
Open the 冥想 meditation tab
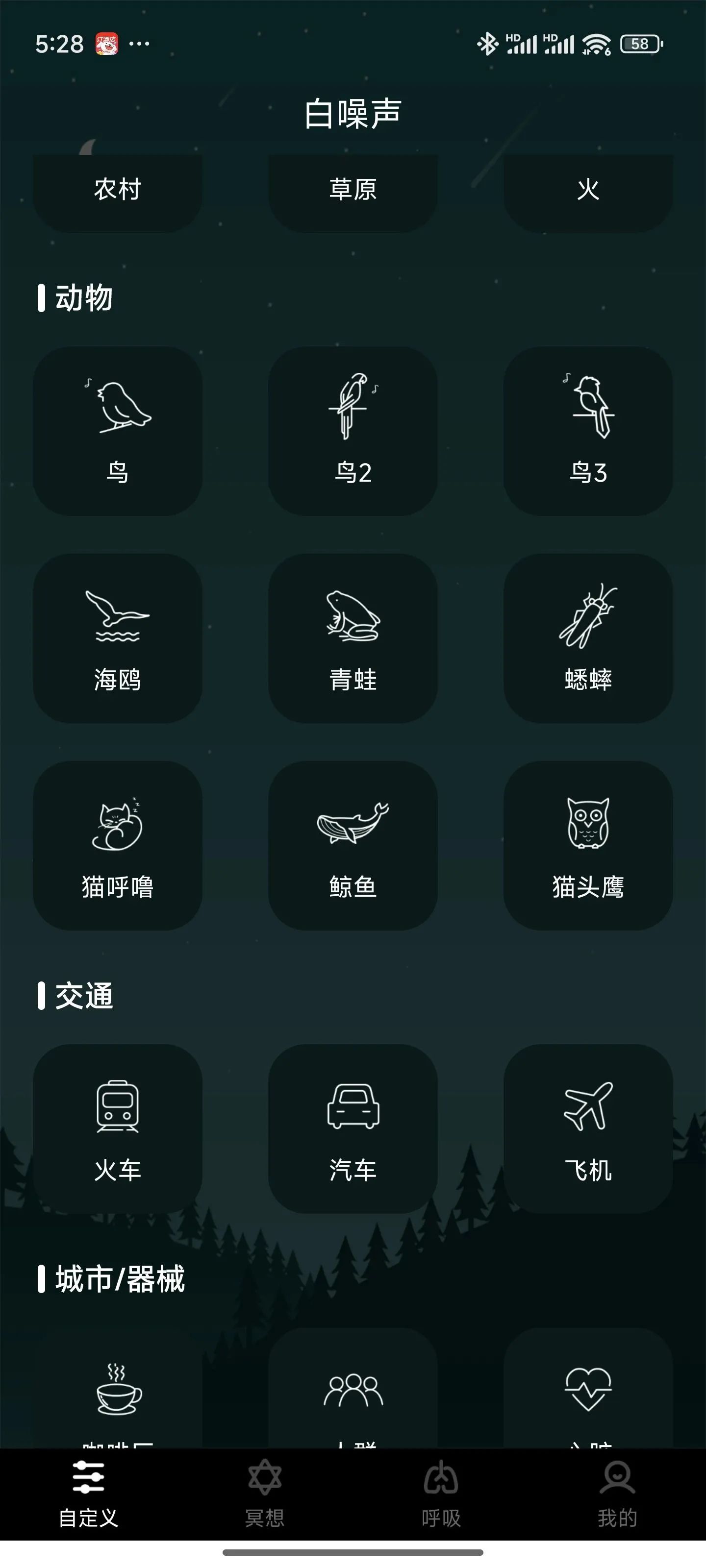[x=264, y=1494]
